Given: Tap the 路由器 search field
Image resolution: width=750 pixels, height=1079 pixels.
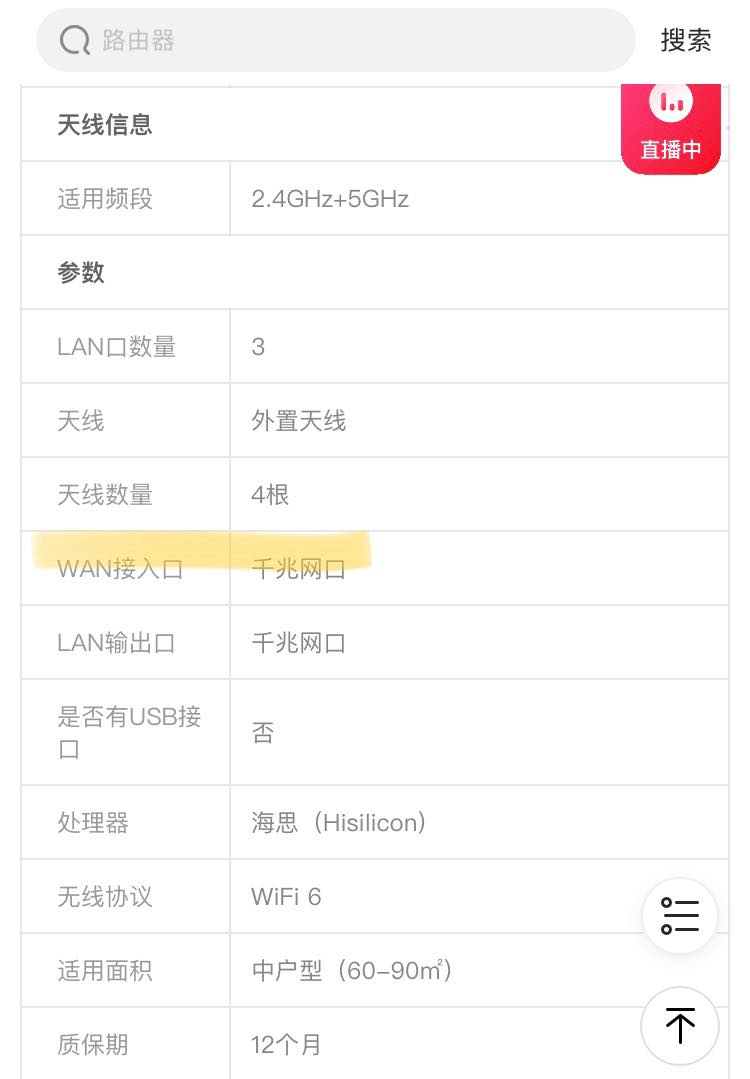Looking at the screenshot, I should 335,40.
